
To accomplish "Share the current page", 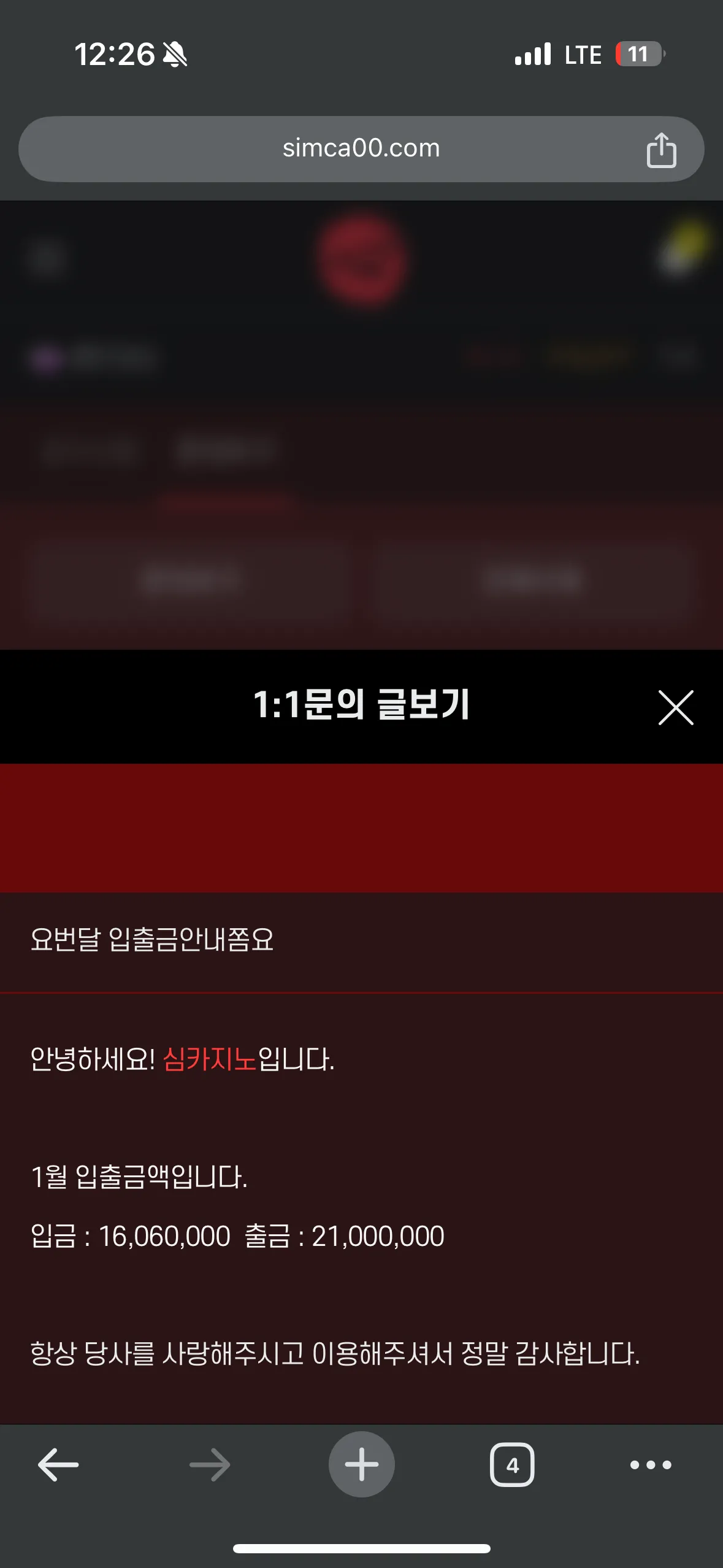I will click(x=661, y=150).
